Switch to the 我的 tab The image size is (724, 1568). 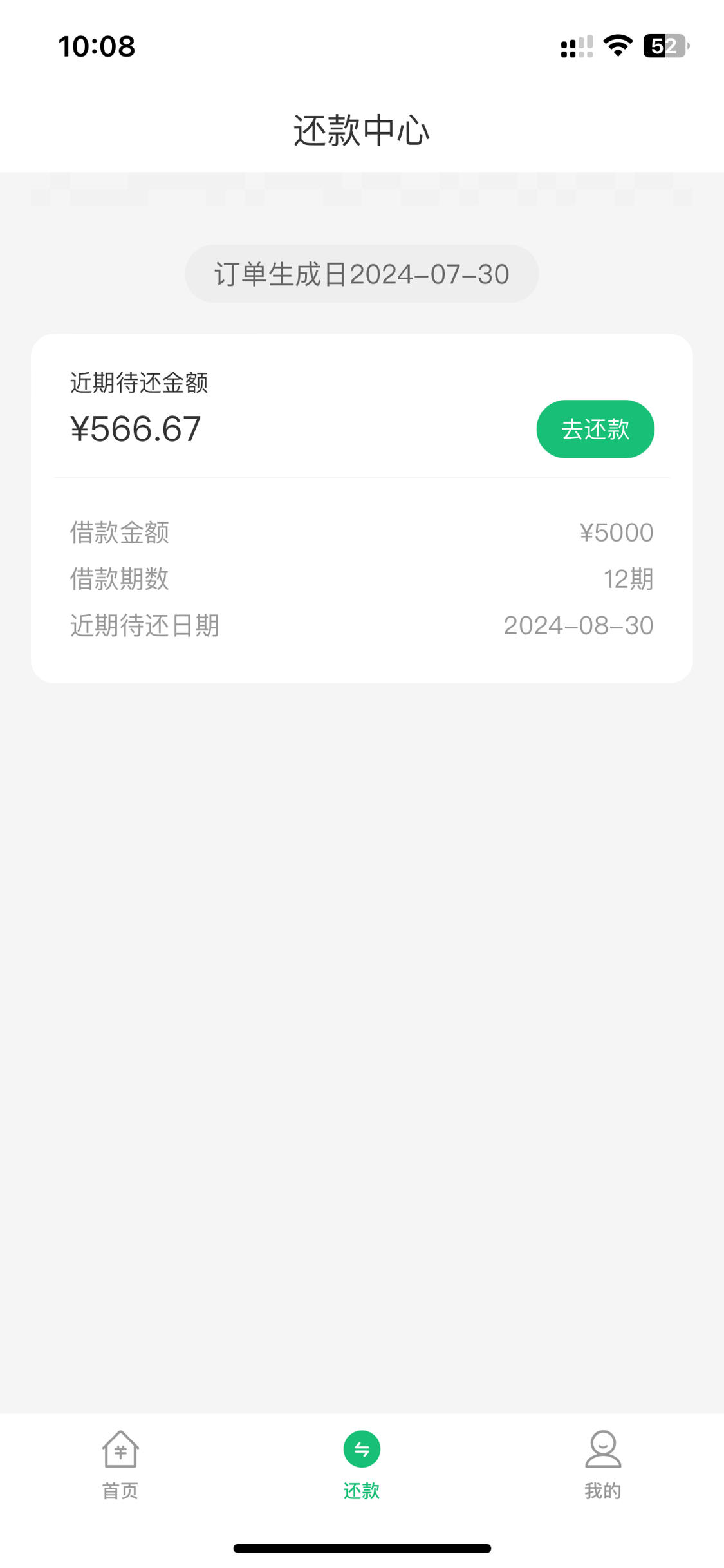(x=602, y=1491)
